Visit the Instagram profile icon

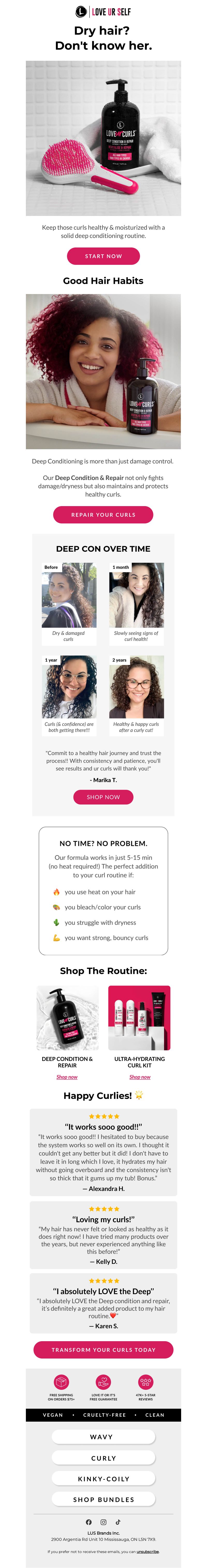click(x=103, y=1522)
